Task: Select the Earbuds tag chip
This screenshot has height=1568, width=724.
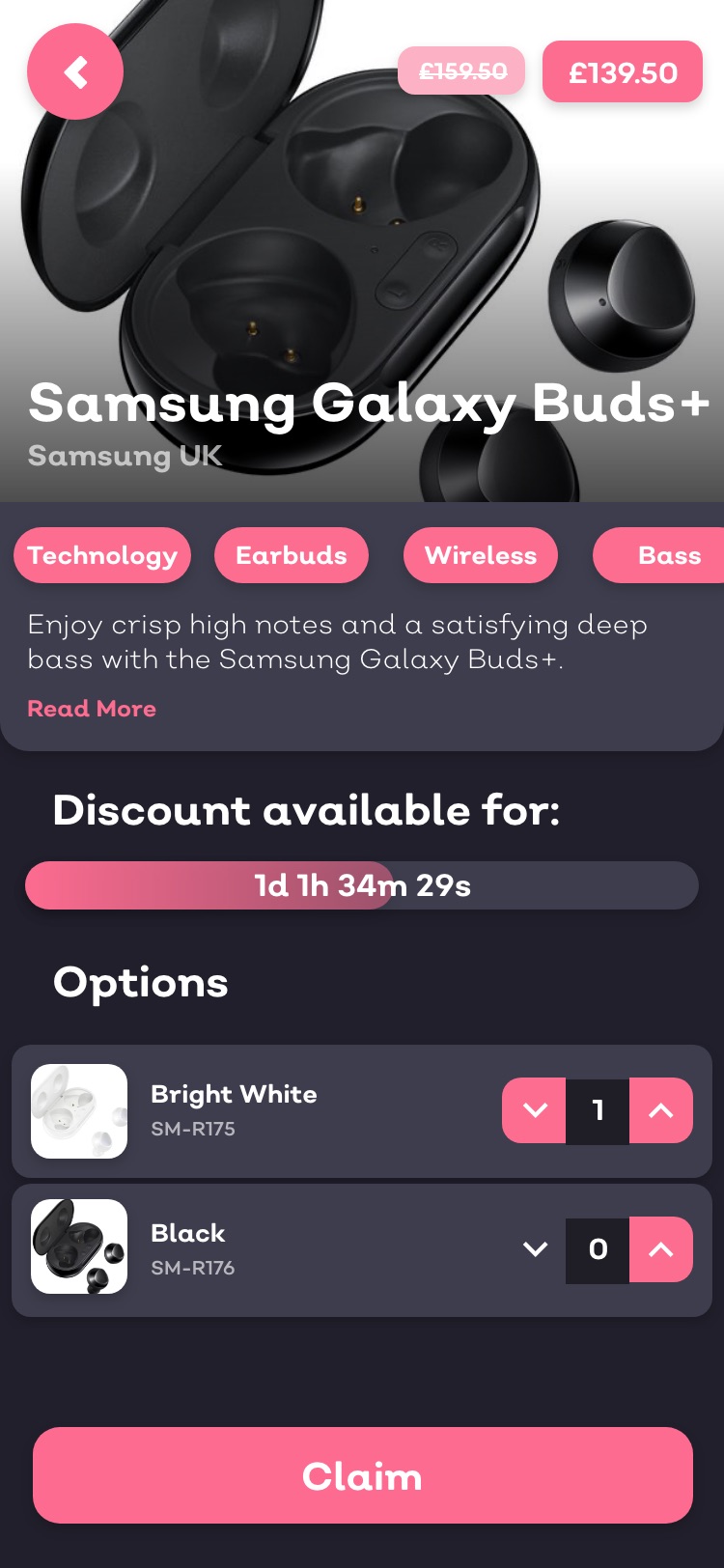Action: click(x=291, y=555)
